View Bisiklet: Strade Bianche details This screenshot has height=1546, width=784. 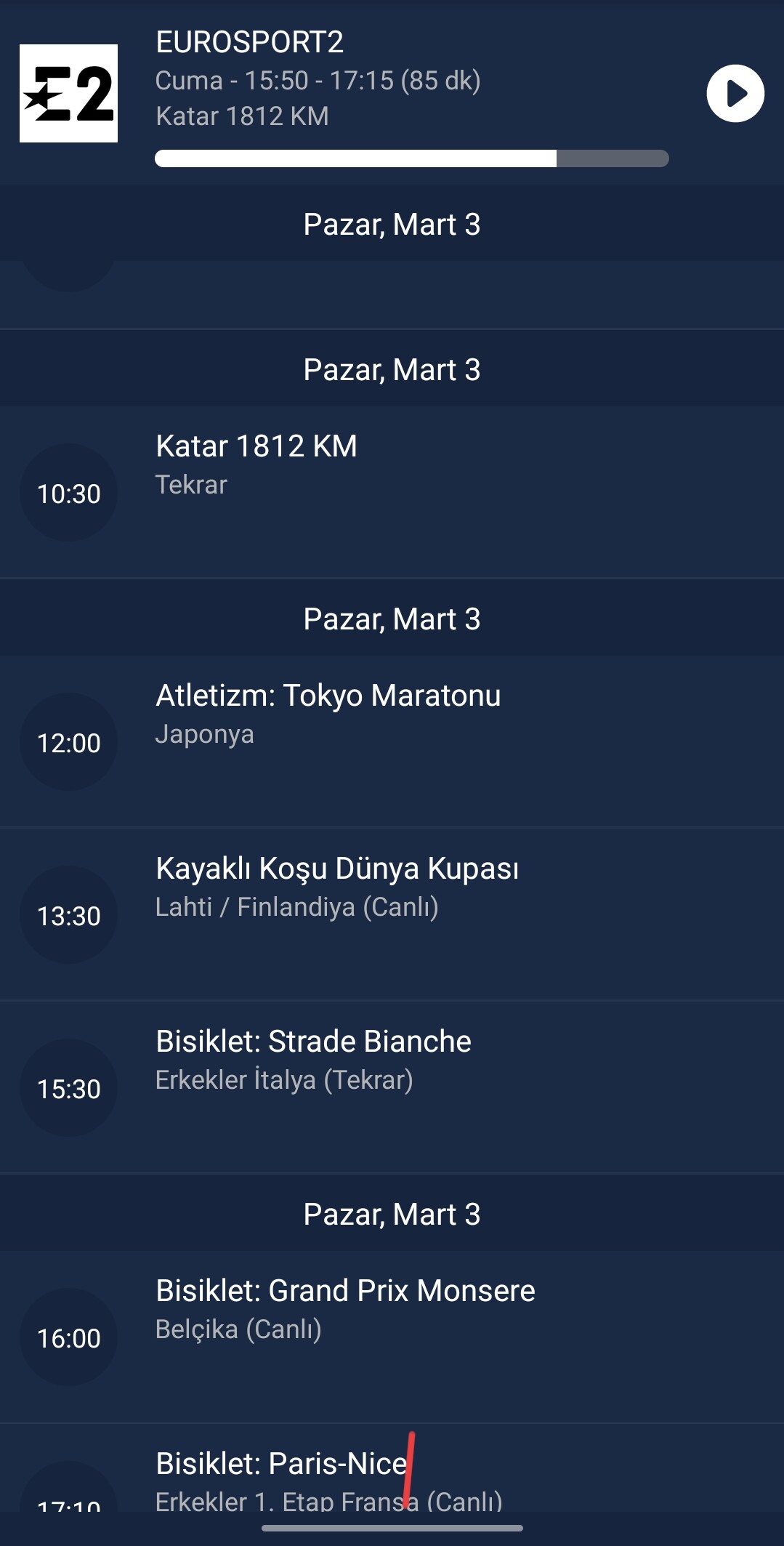(x=392, y=1087)
